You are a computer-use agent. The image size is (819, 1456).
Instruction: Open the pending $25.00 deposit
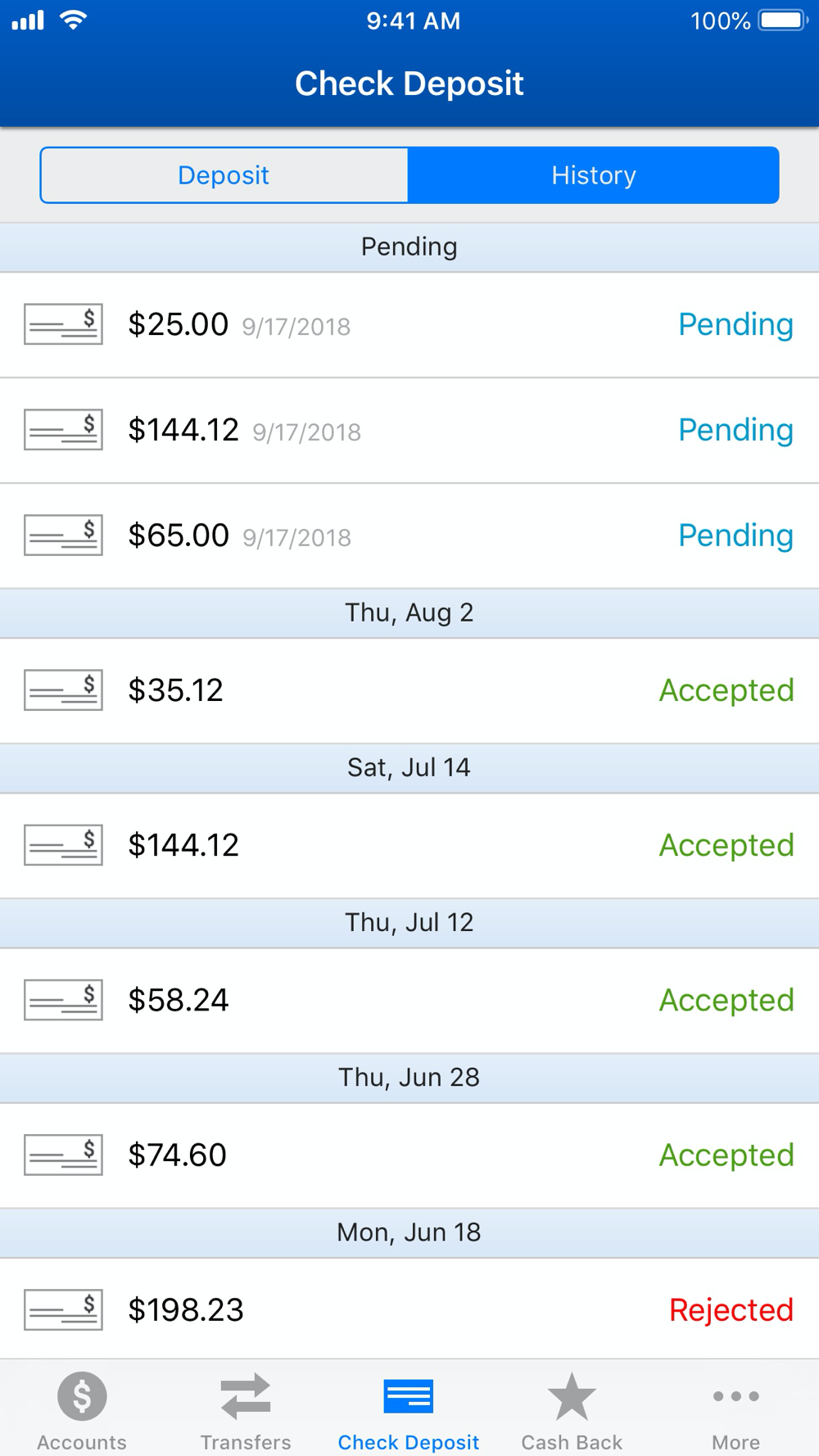click(x=409, y=325)
